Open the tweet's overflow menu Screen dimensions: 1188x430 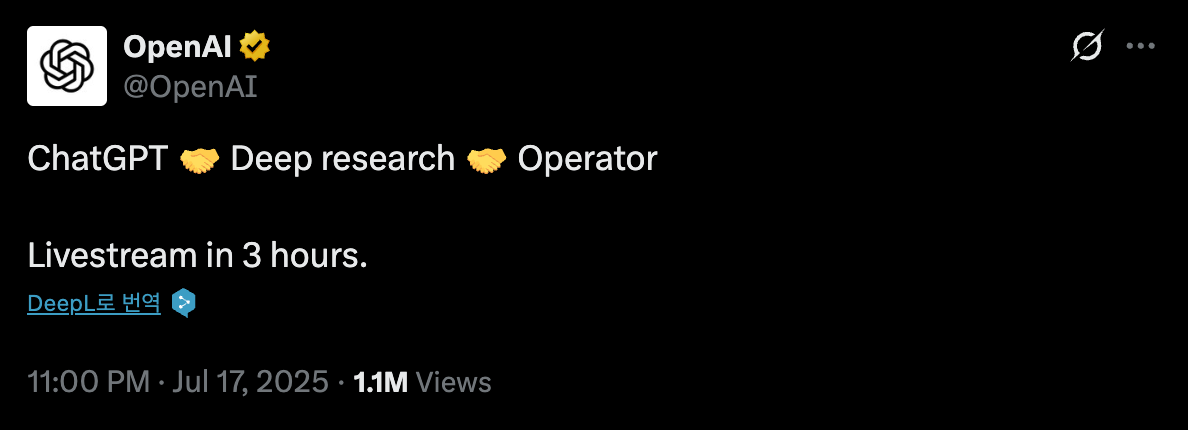(1141, 47)
